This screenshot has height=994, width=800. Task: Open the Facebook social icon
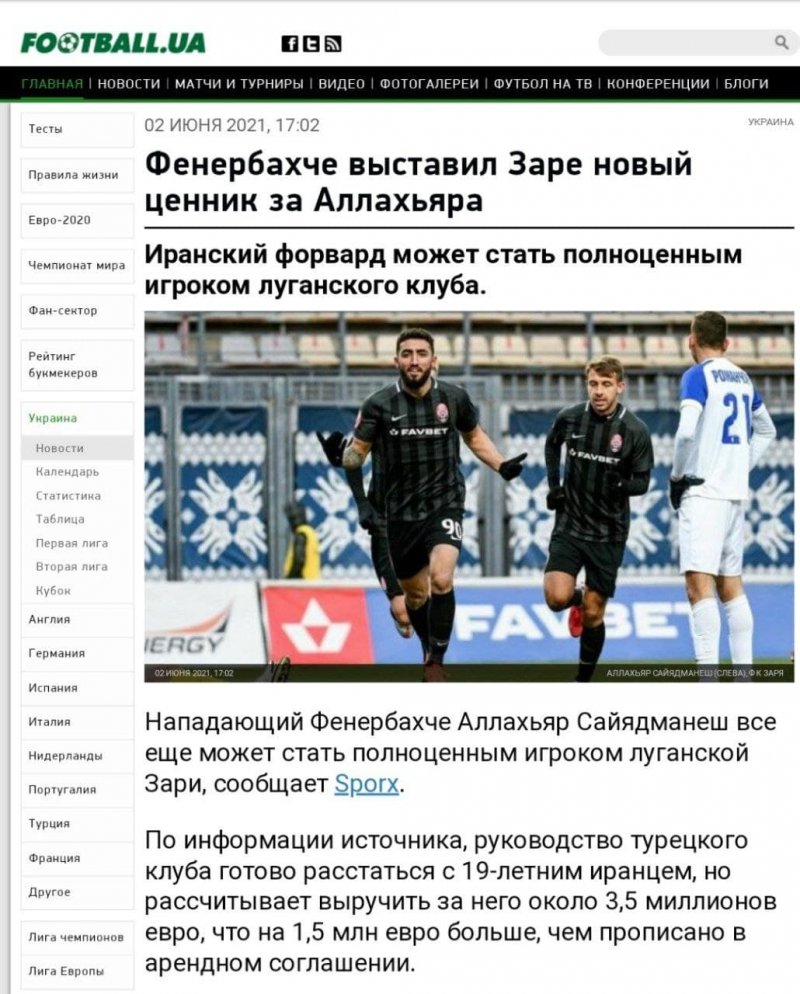pos(289,43)
